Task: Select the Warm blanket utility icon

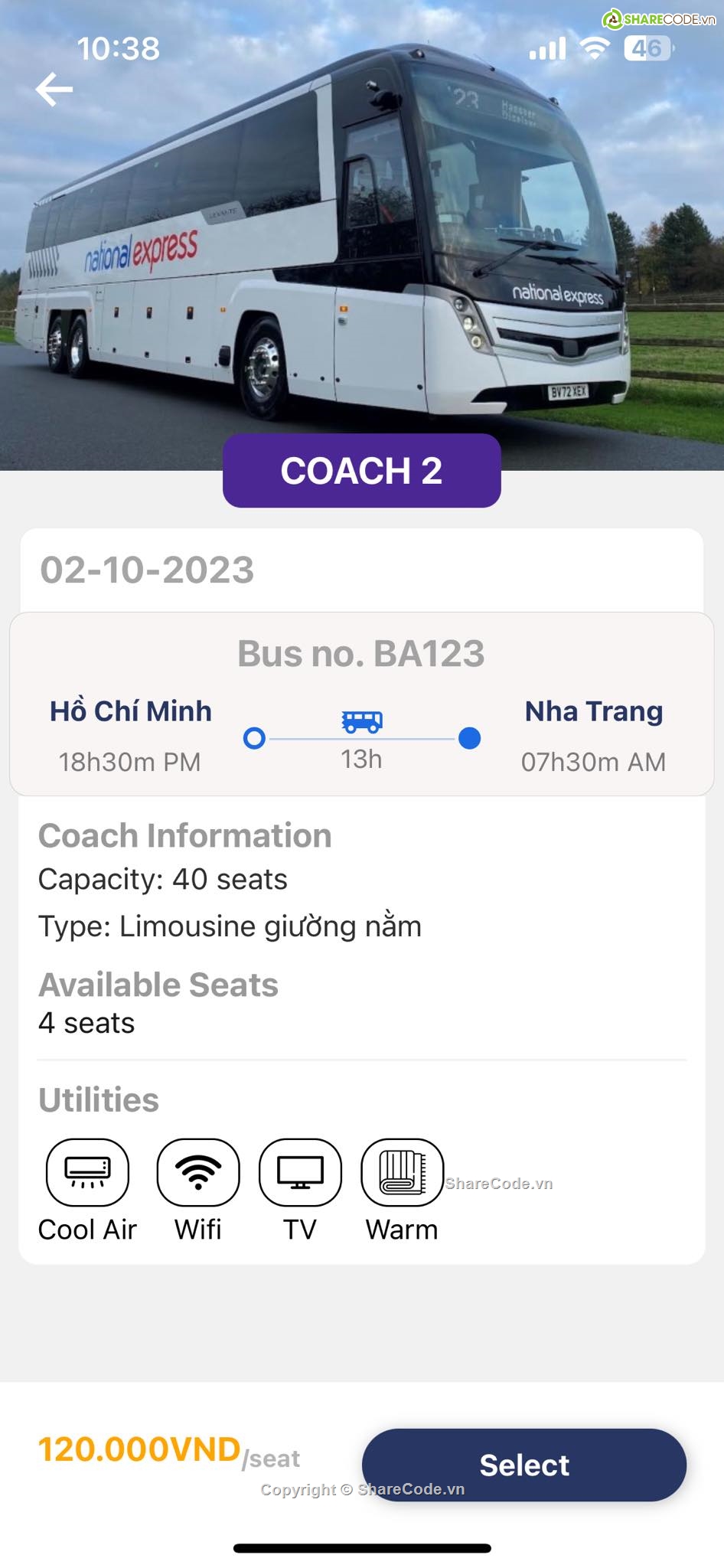Action: tap(402, 1171)
